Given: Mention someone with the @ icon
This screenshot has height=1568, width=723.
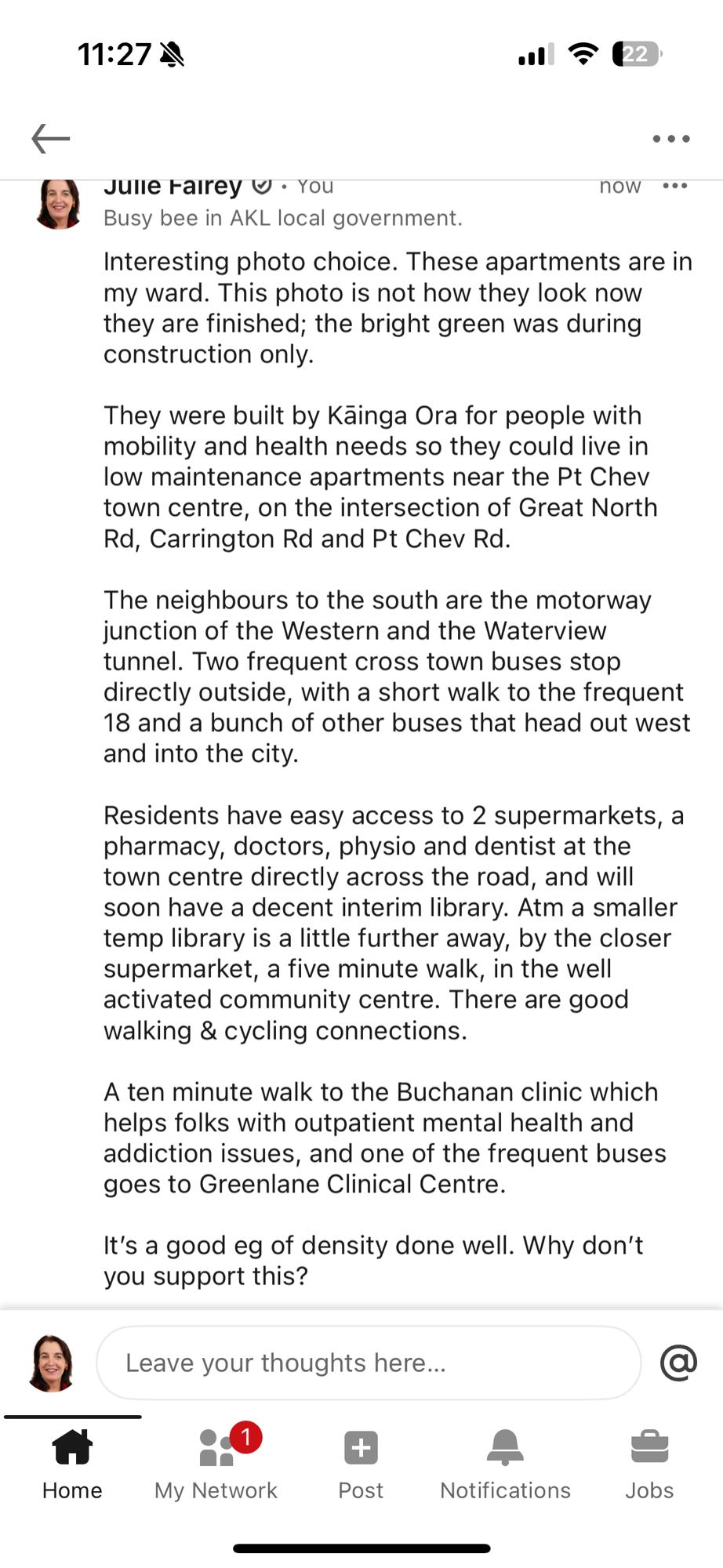Looking at the screenshot, I should pos(678,1363).
